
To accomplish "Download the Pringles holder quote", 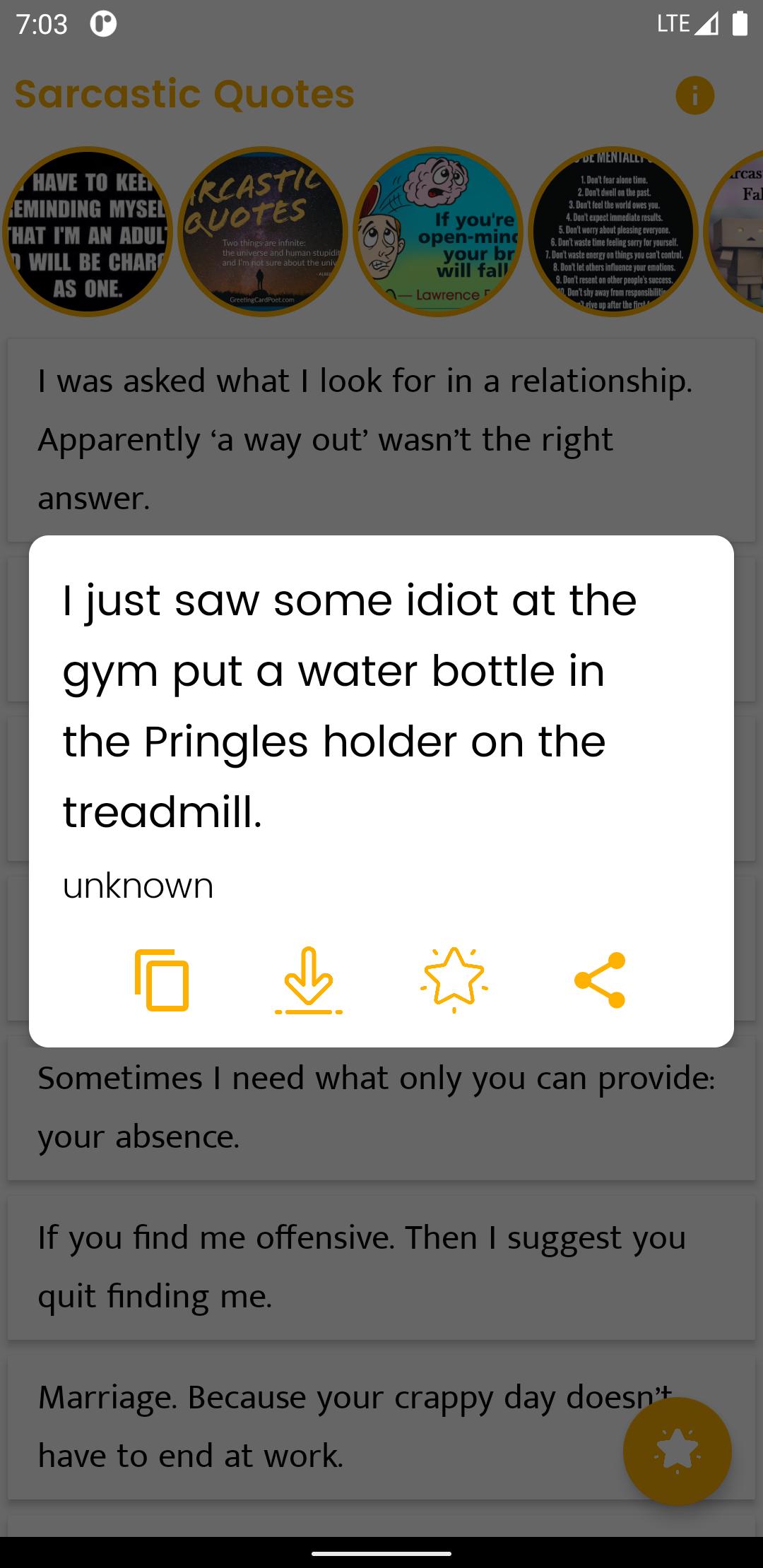I will pyautogui.click(x=309, y=980).
